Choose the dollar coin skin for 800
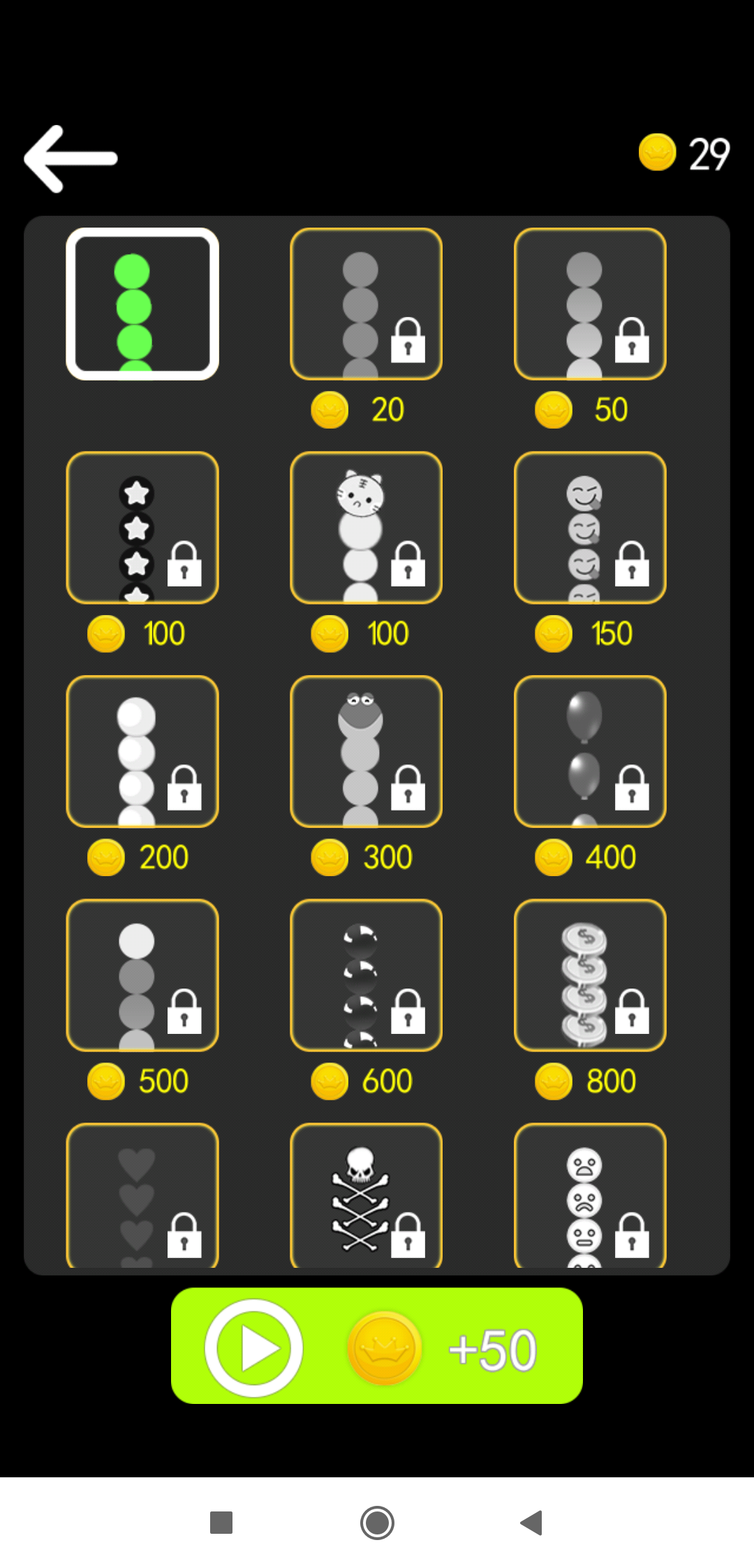 (x=590, y=975)
